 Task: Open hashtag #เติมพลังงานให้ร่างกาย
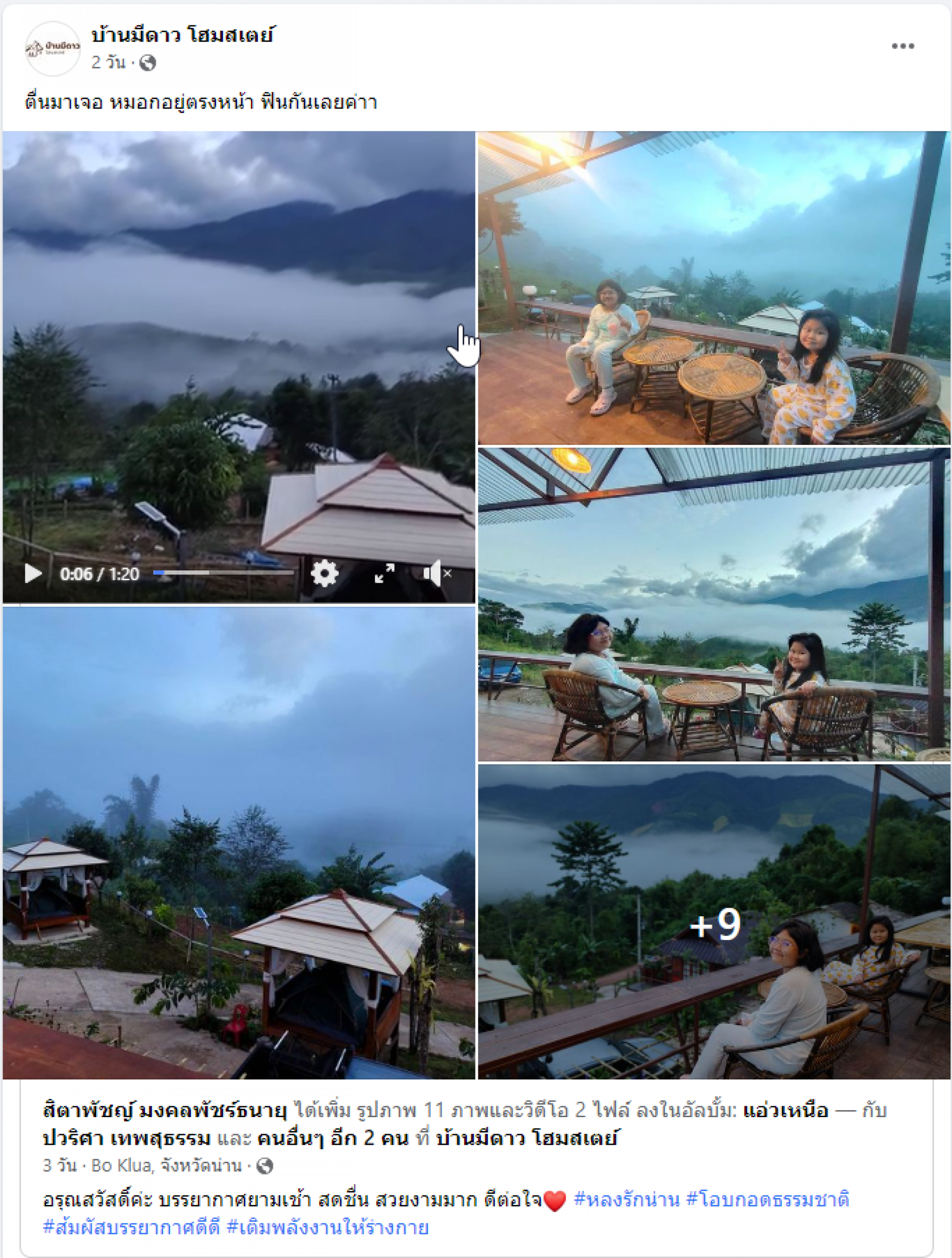[327, 1228]
